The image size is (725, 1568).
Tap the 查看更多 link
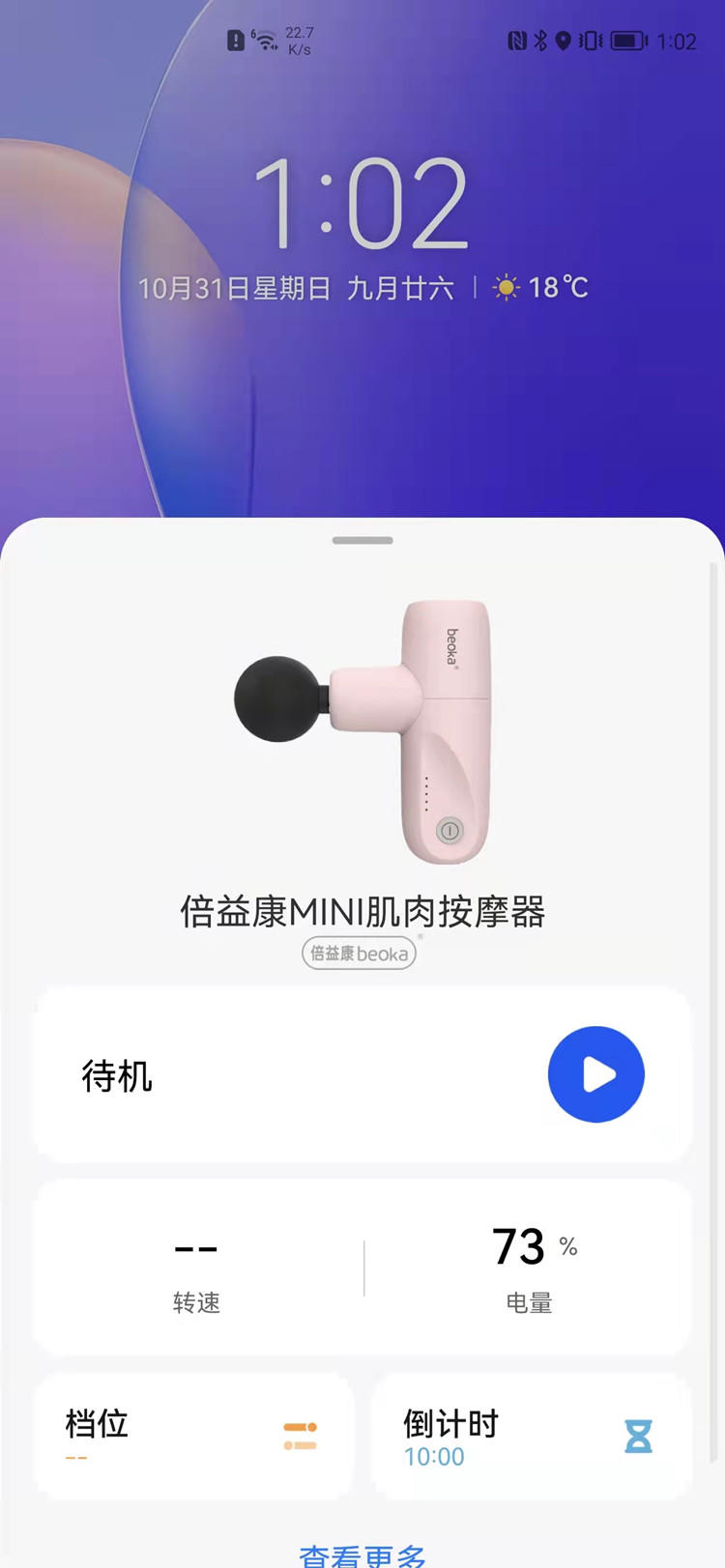coord(362,1554)
